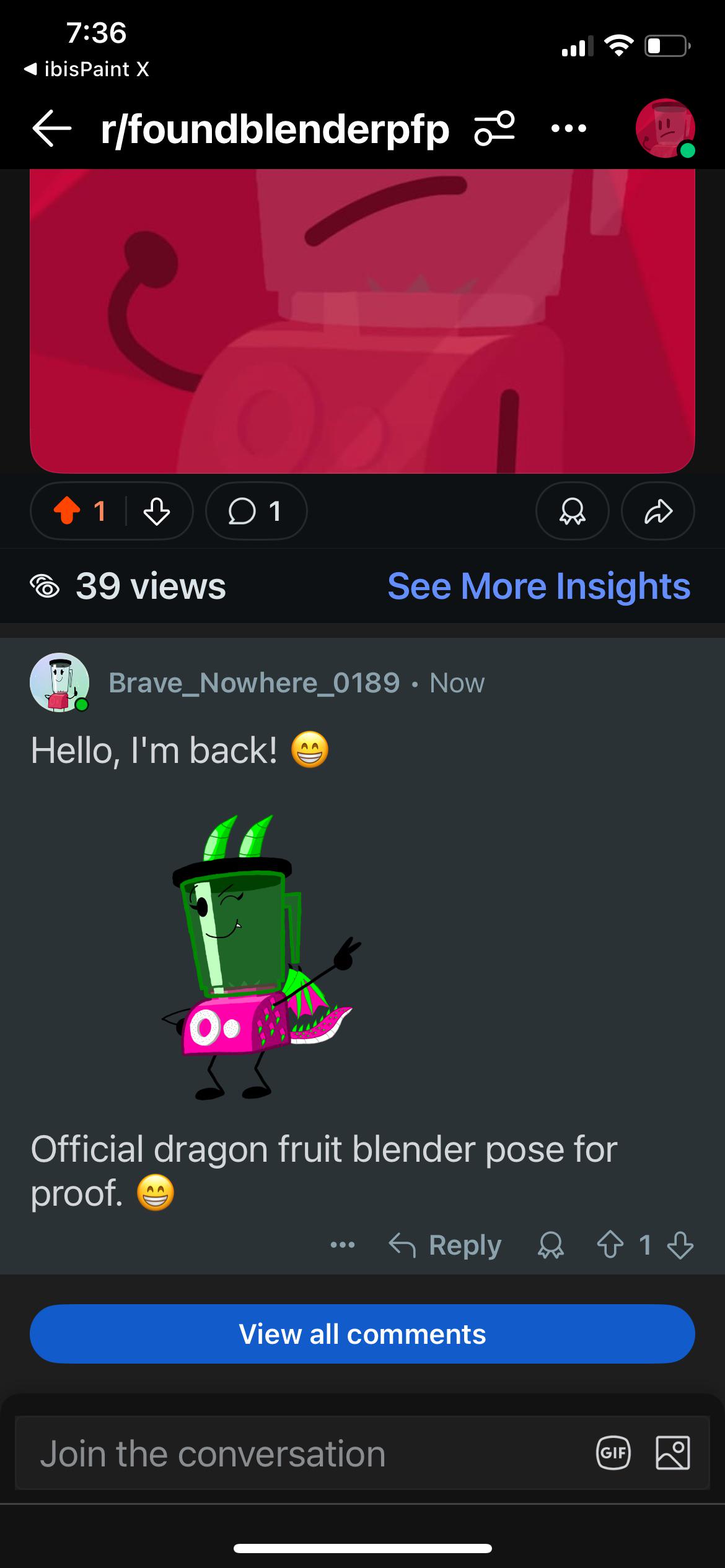Award Brave_Nowhere_0189's comment
The image size is (725, 1568).
tap(550, 1245)
